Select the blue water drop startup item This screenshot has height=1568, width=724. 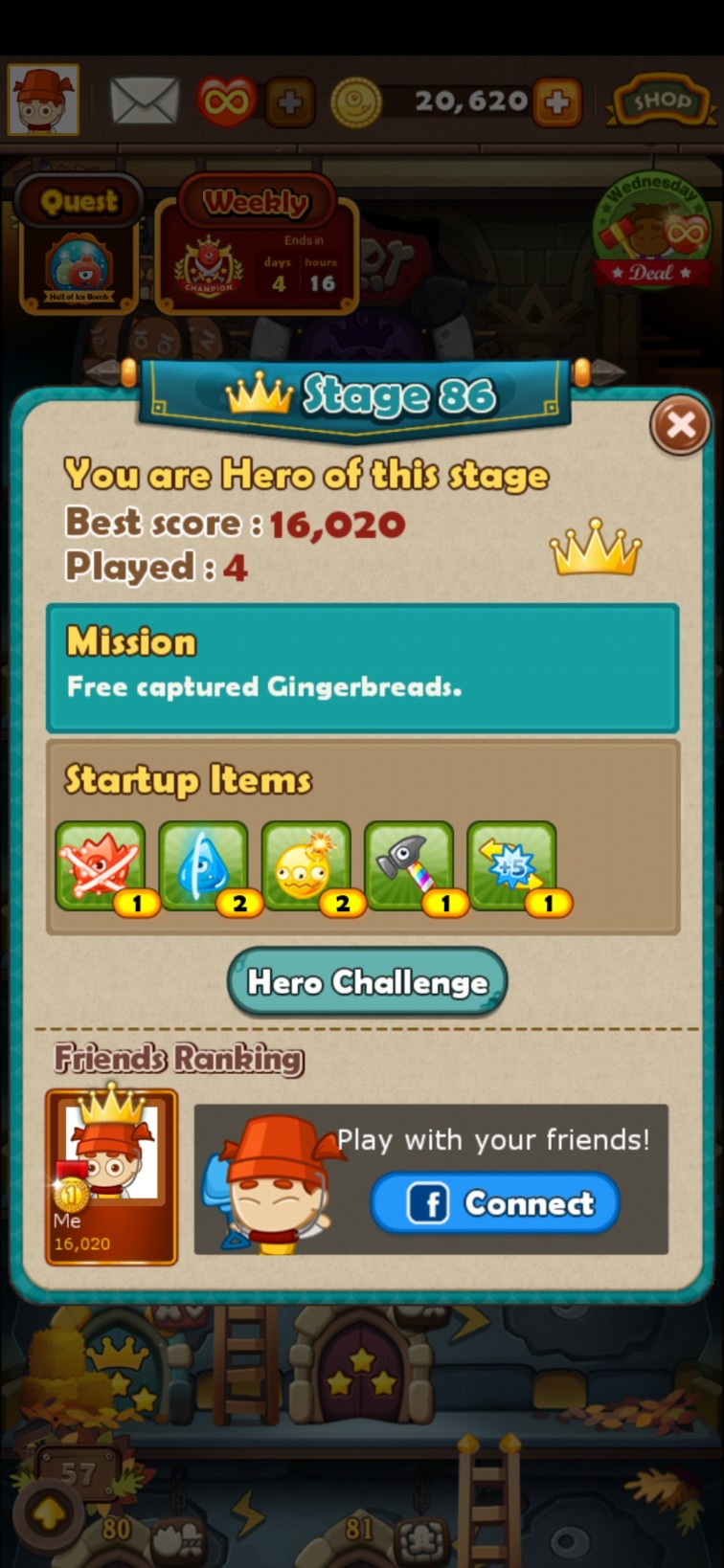(203, 866)
